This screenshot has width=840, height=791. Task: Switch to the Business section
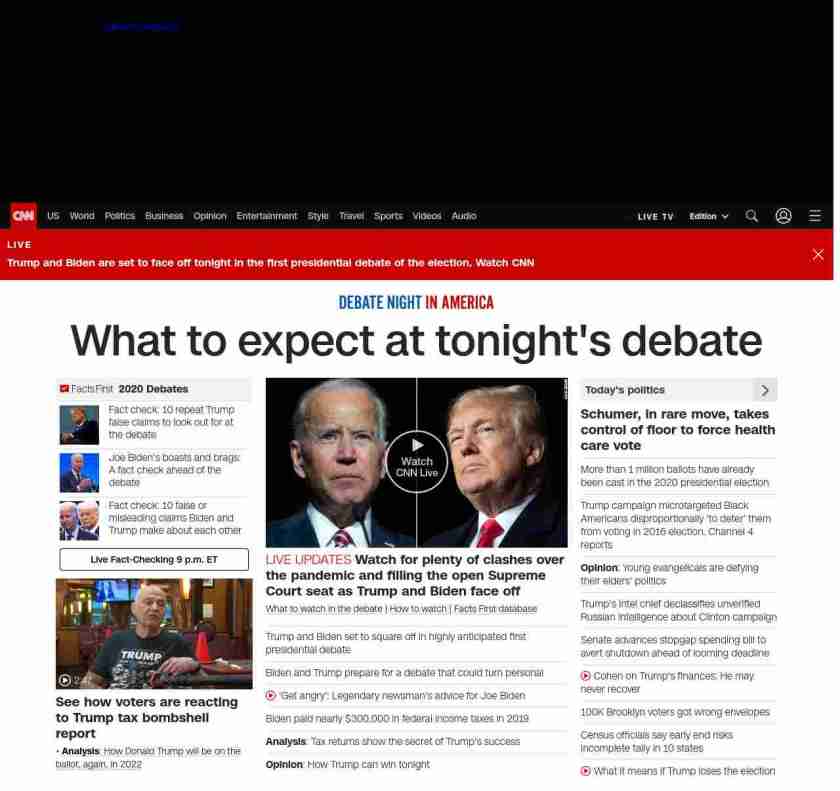[164, 216]
